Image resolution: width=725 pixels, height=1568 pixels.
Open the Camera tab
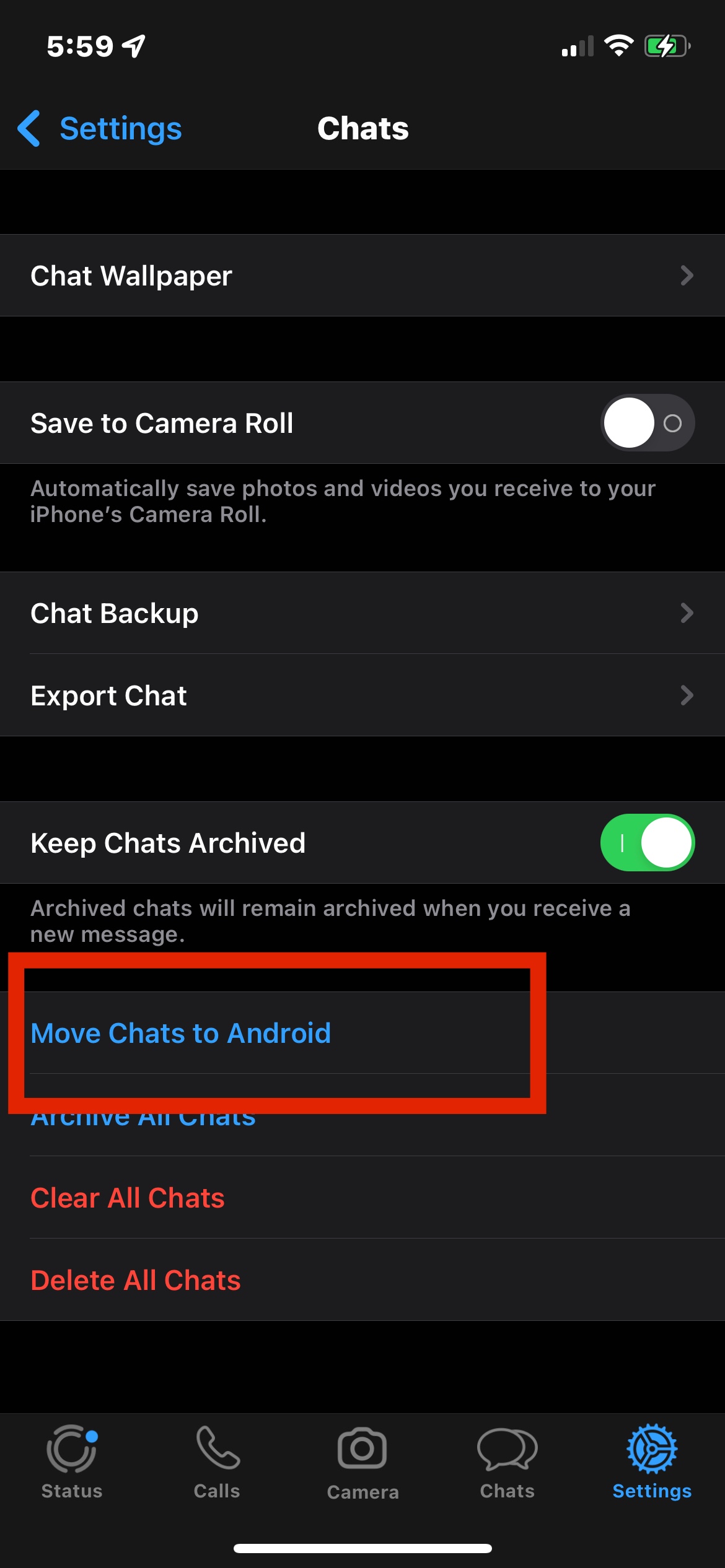362,1464
